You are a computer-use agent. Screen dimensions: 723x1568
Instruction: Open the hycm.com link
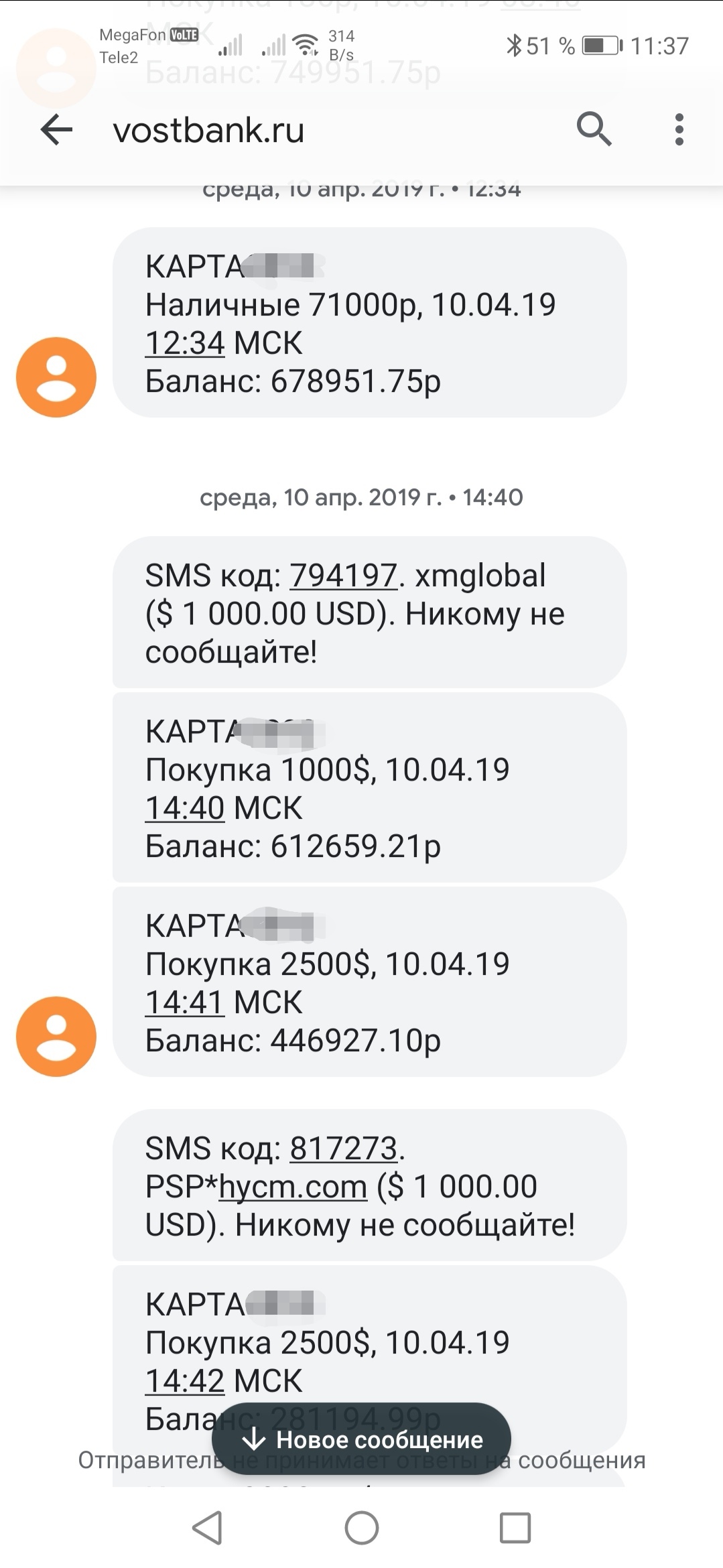[x=293, y=1187]
